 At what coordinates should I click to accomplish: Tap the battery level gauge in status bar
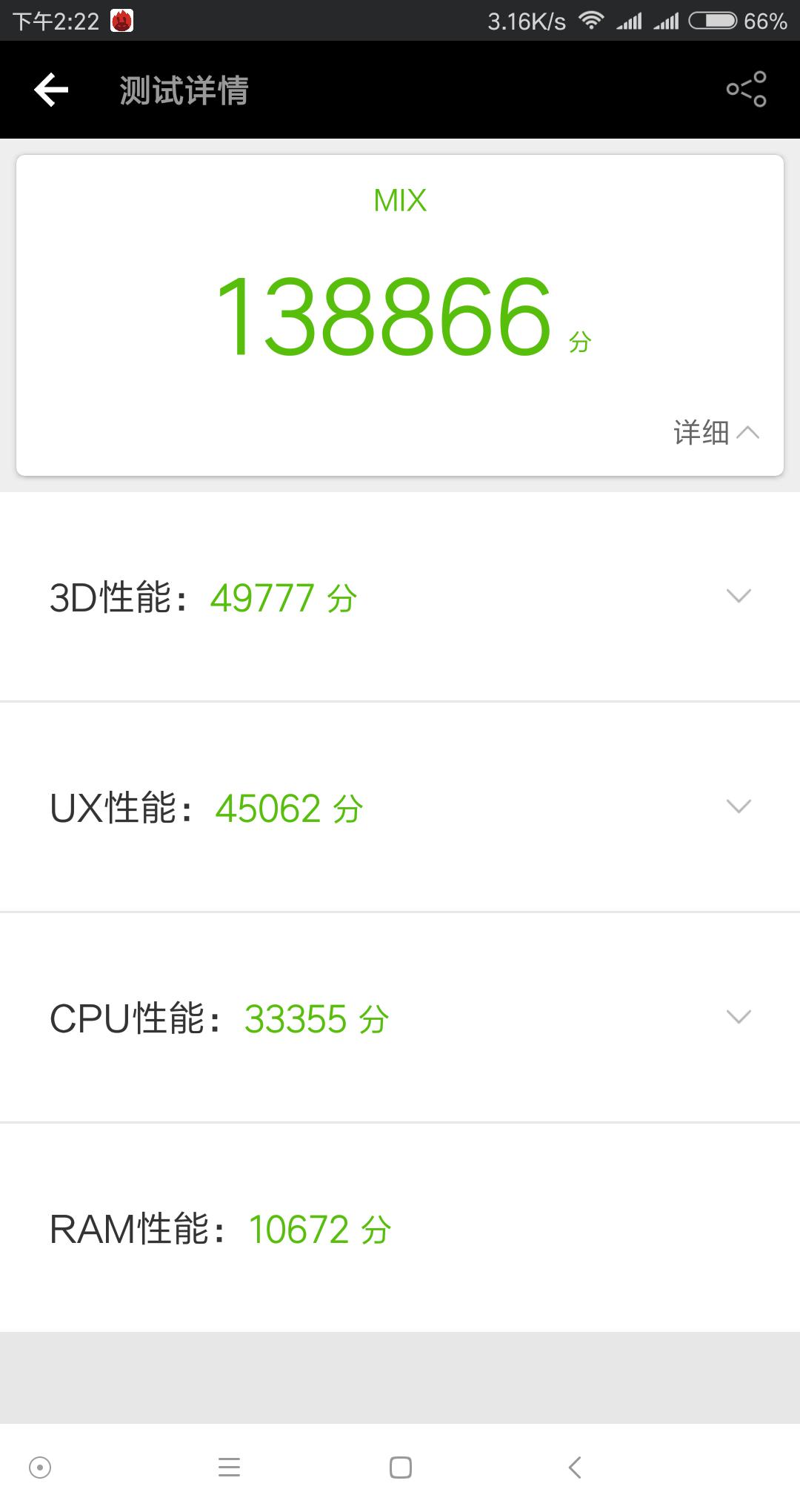[713, 20]
